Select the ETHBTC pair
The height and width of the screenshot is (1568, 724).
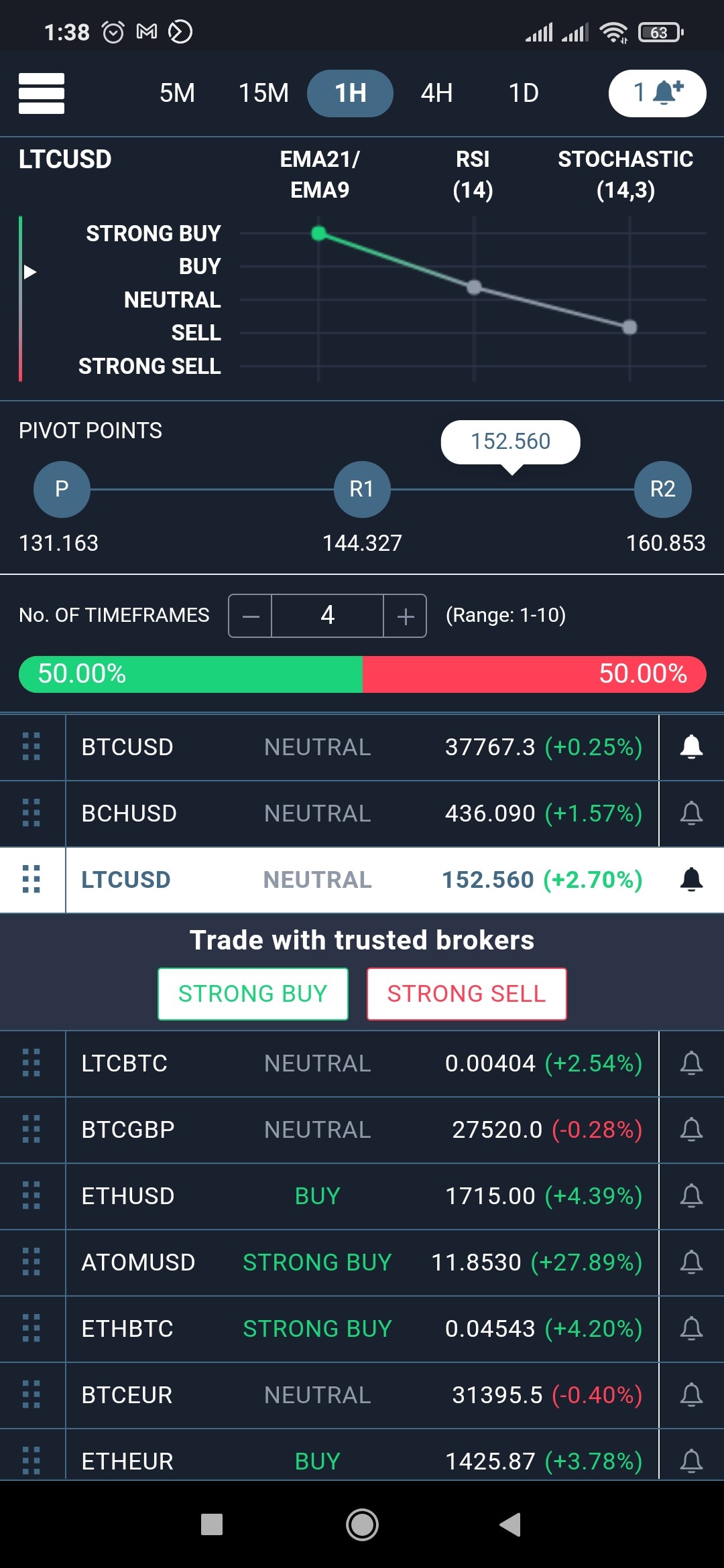coord(362,1329)
